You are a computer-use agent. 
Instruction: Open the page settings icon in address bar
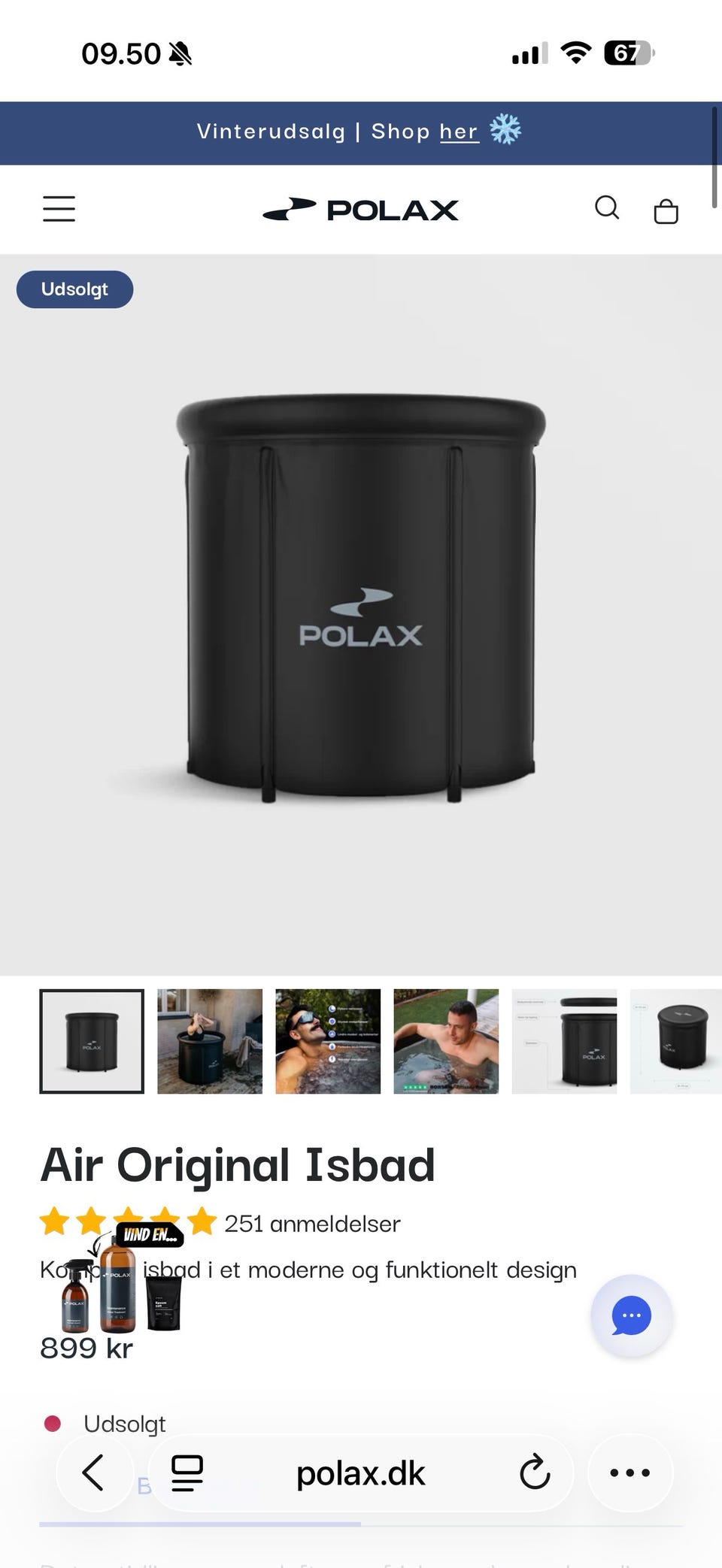[x=187, y=1473]
